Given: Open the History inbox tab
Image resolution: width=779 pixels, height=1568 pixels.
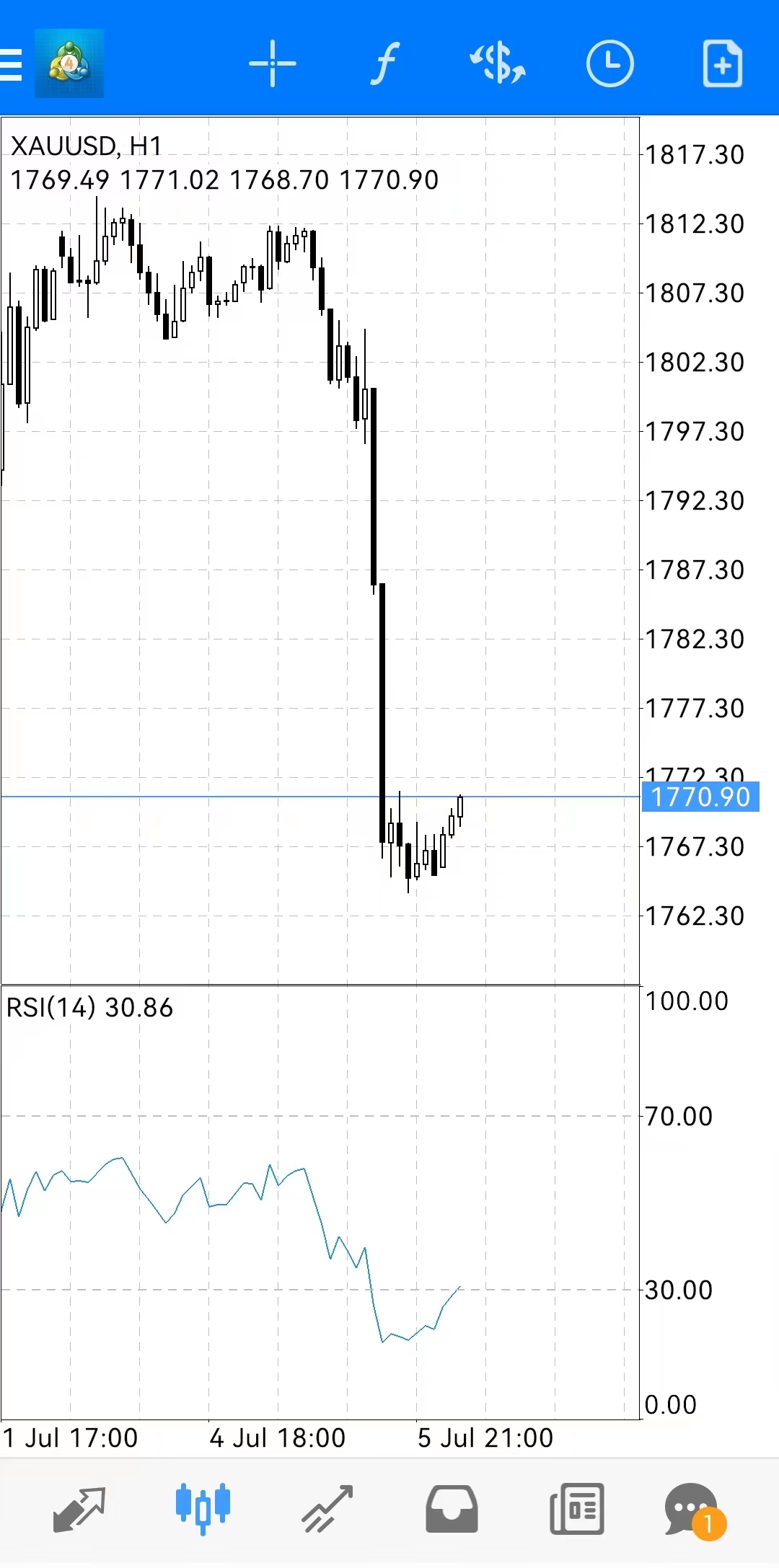Looking at the screenshot, I should click(x=452, y=1509).
